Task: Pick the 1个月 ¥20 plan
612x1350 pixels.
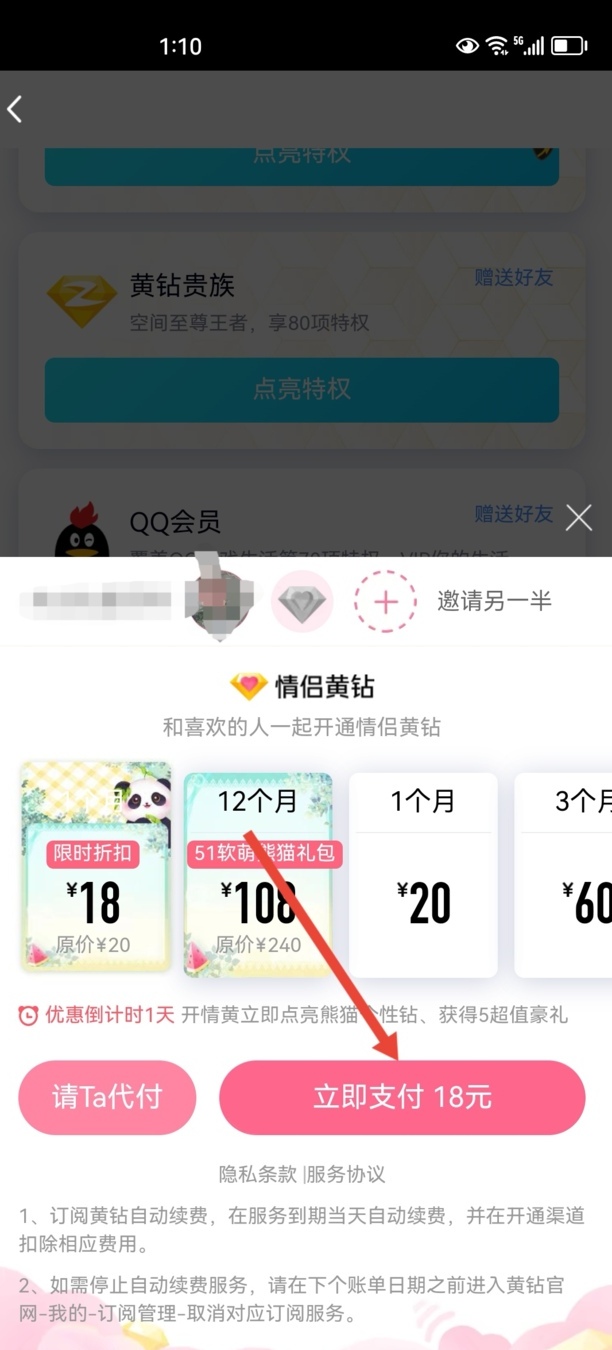Action: tap(423, 874)
